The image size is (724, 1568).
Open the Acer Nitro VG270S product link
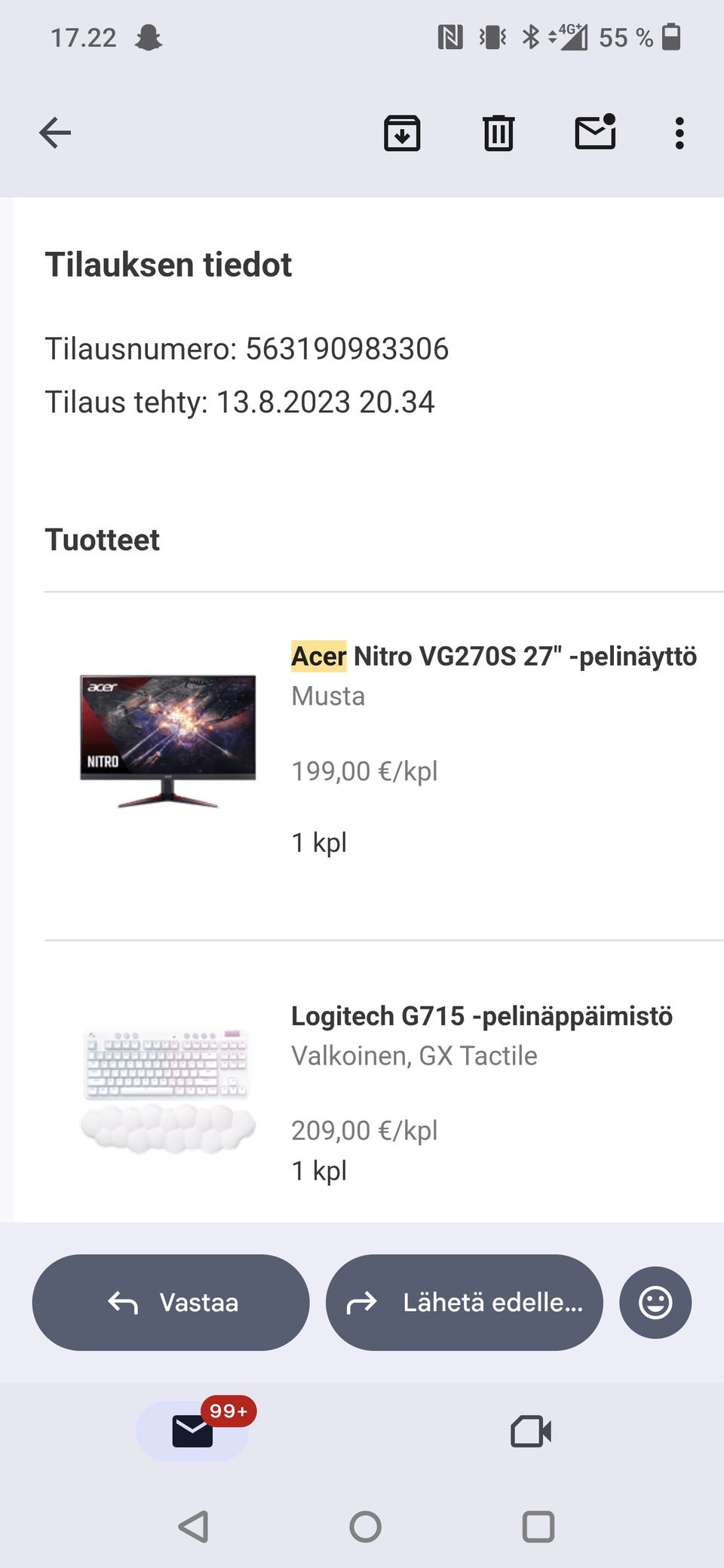click(x=493, y=656)
